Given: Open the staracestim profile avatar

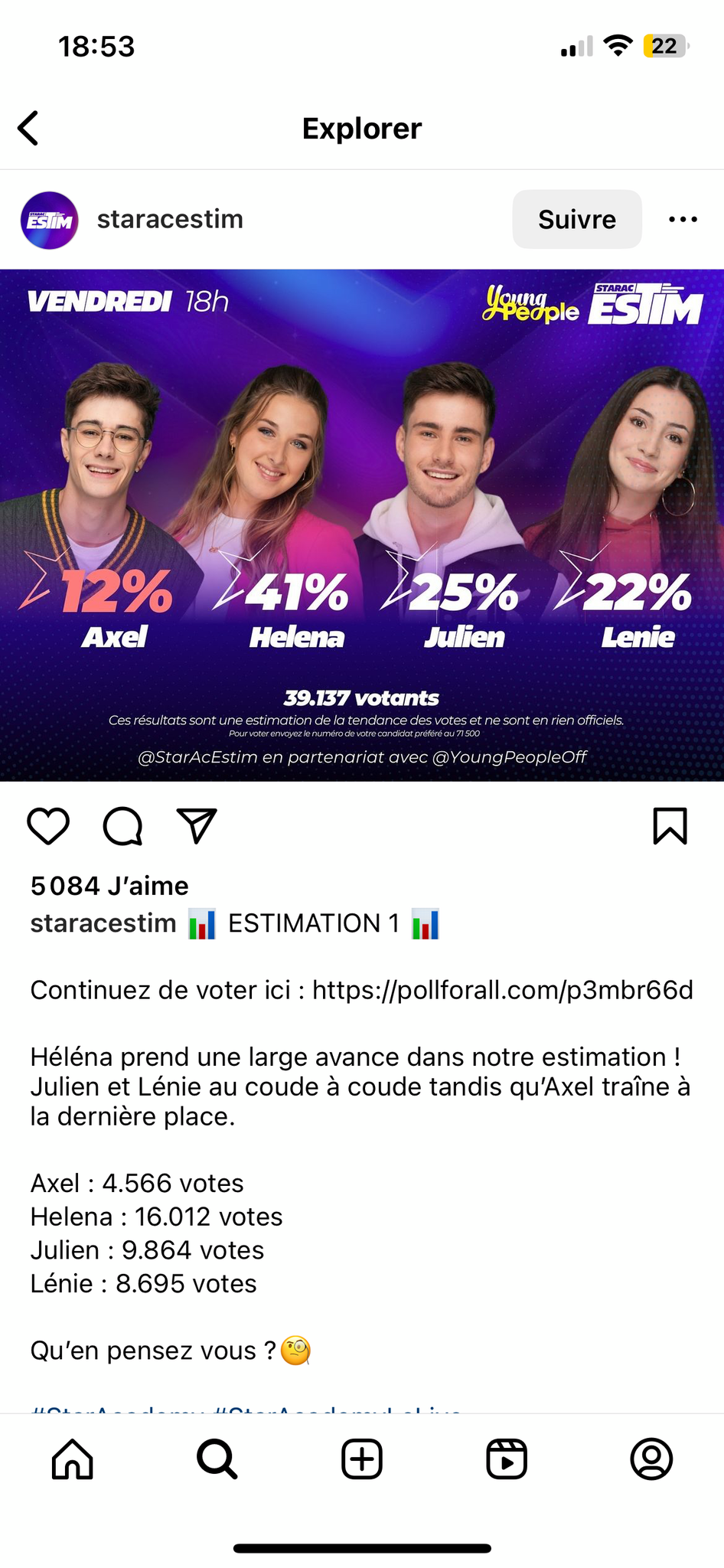Looking at the screenshot, I should (49, 220).
